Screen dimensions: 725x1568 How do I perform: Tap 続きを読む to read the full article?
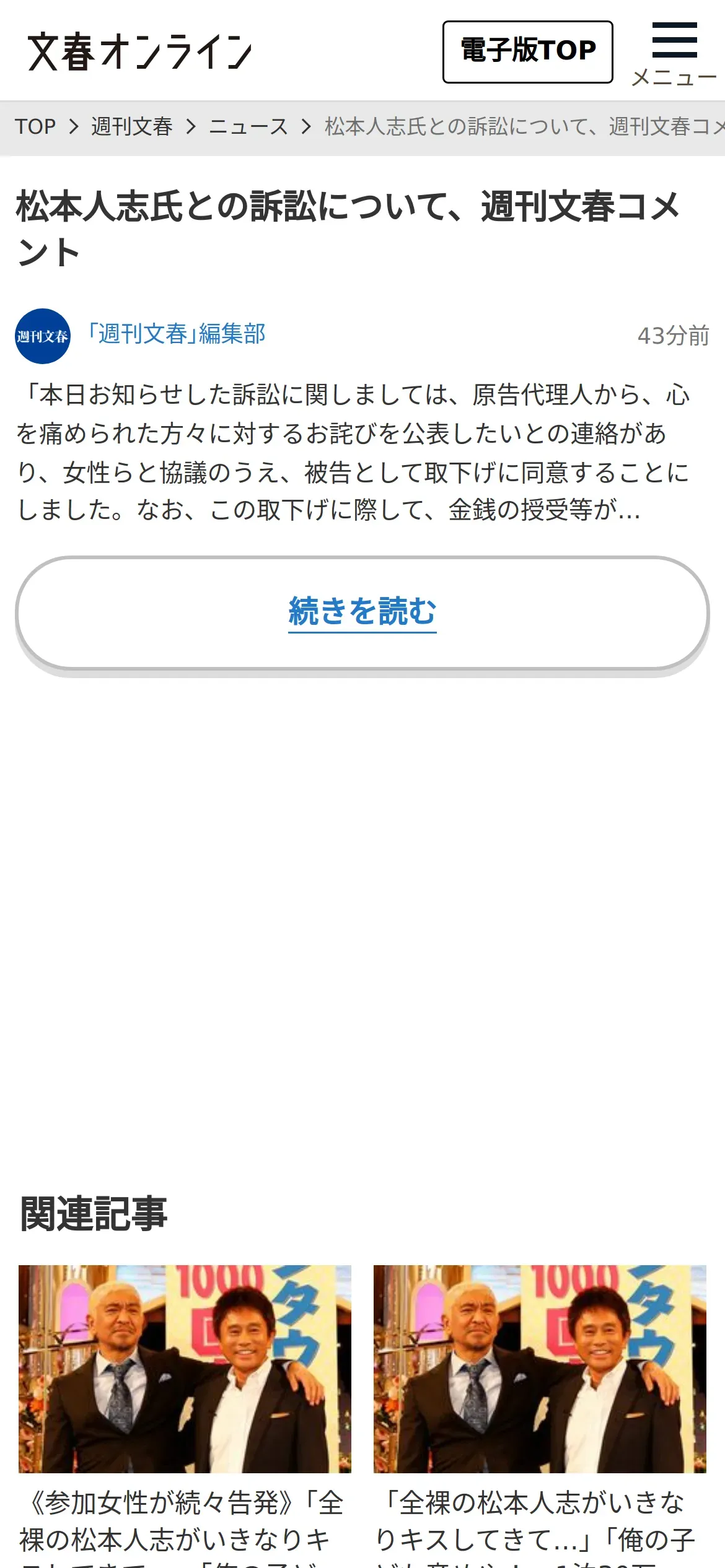362,612
